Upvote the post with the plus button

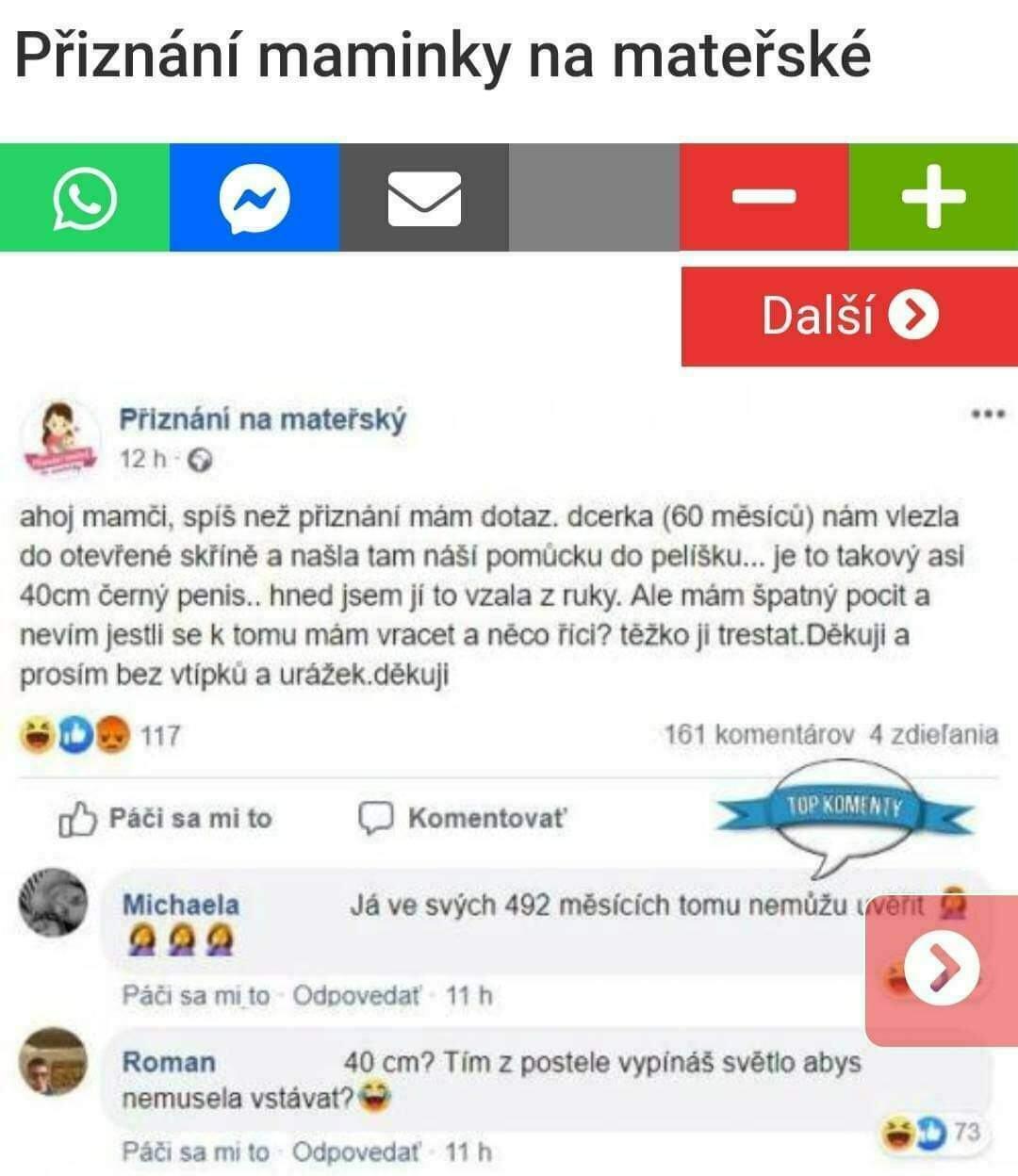click(933, 198)
